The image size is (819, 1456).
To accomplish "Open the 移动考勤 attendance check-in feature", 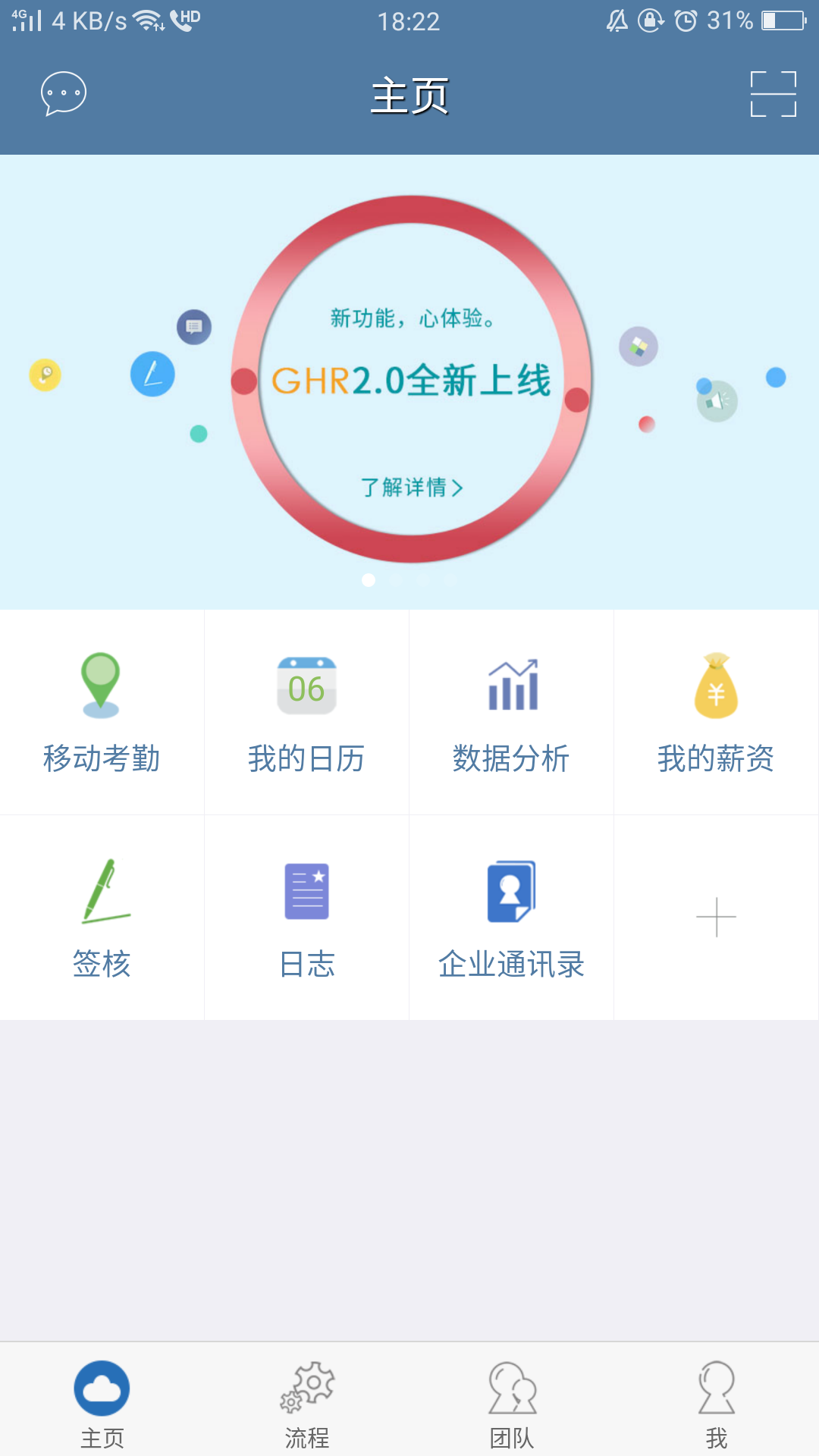I will [x=102, y=711].
